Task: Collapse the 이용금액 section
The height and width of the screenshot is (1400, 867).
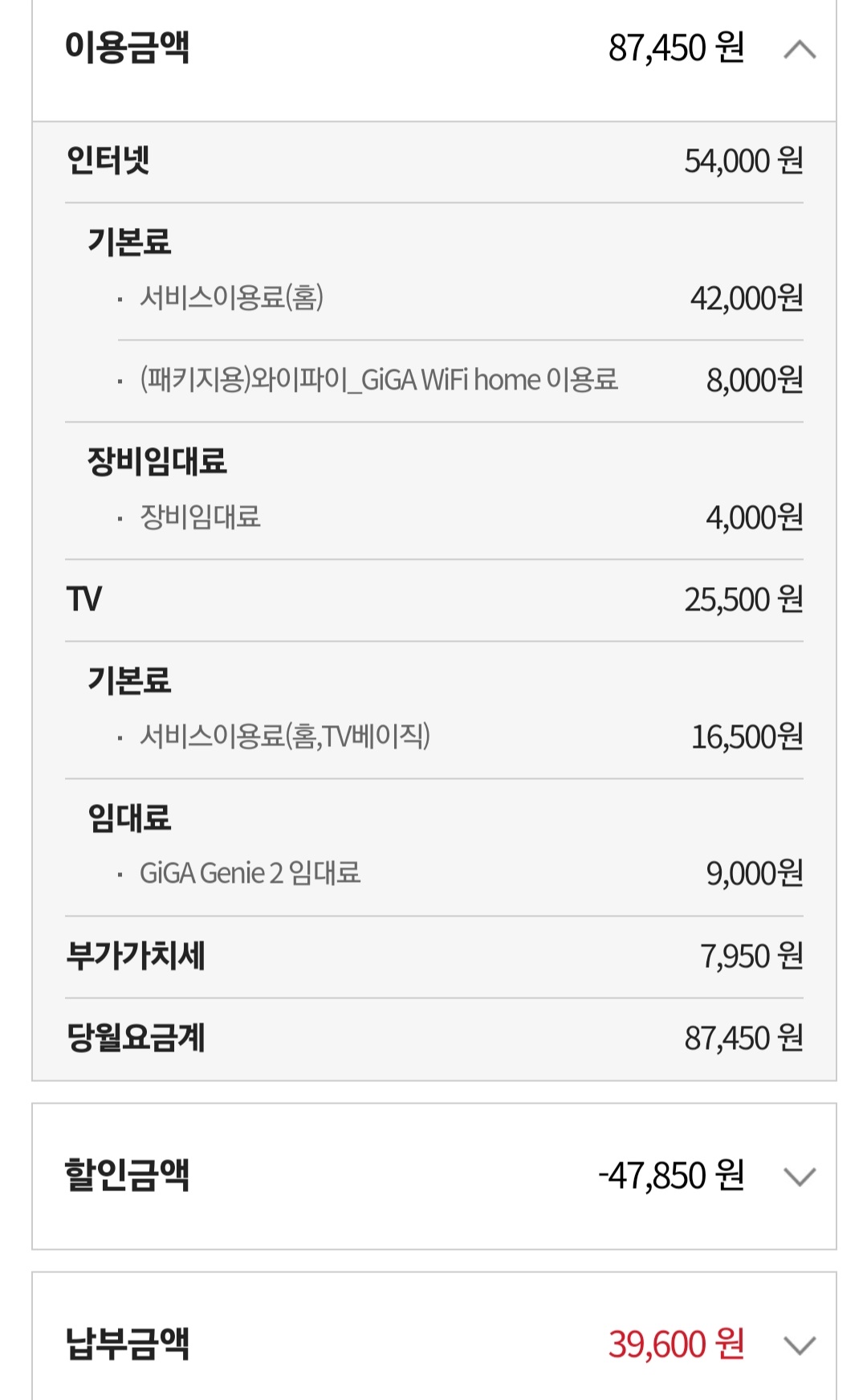Action: (x=800, y=50)
